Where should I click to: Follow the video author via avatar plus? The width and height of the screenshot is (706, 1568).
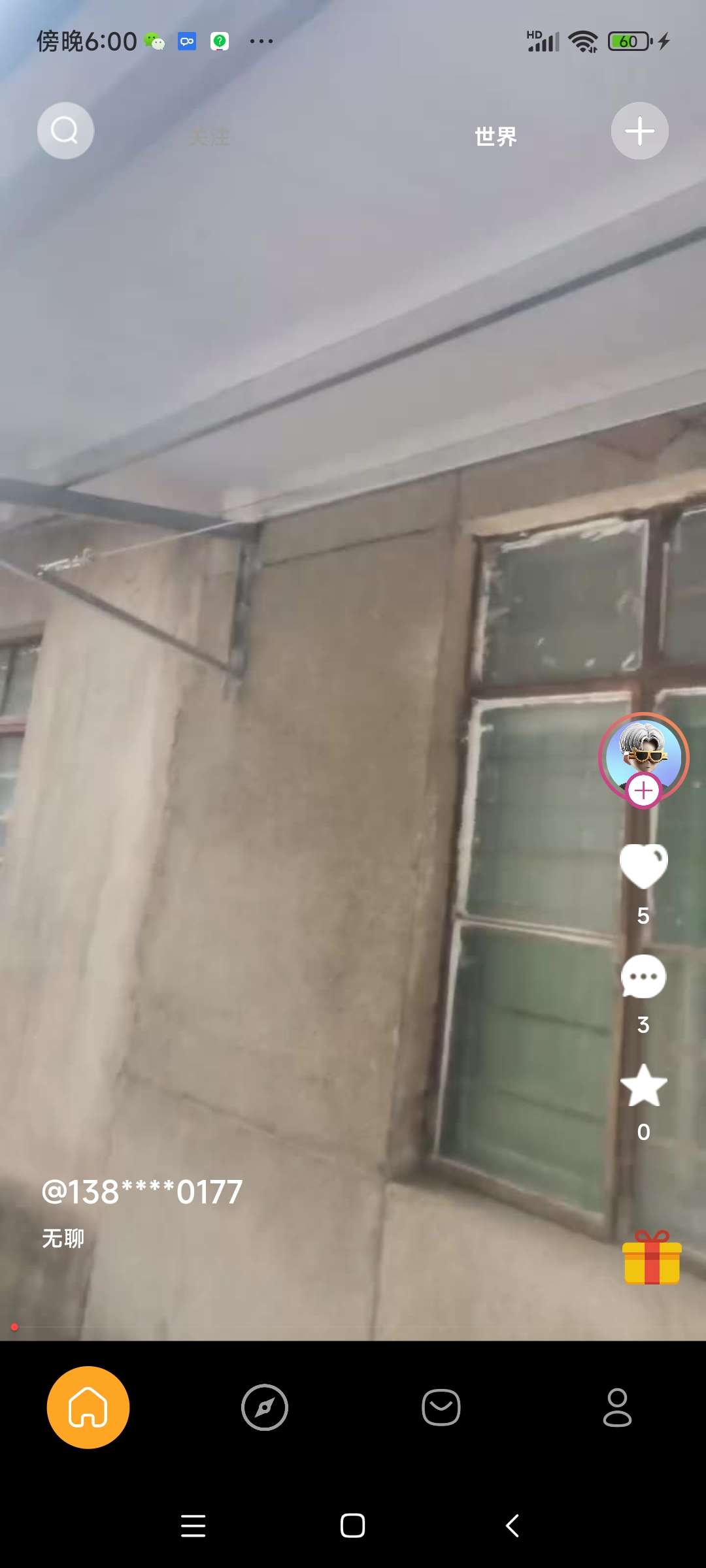(644, 791)
